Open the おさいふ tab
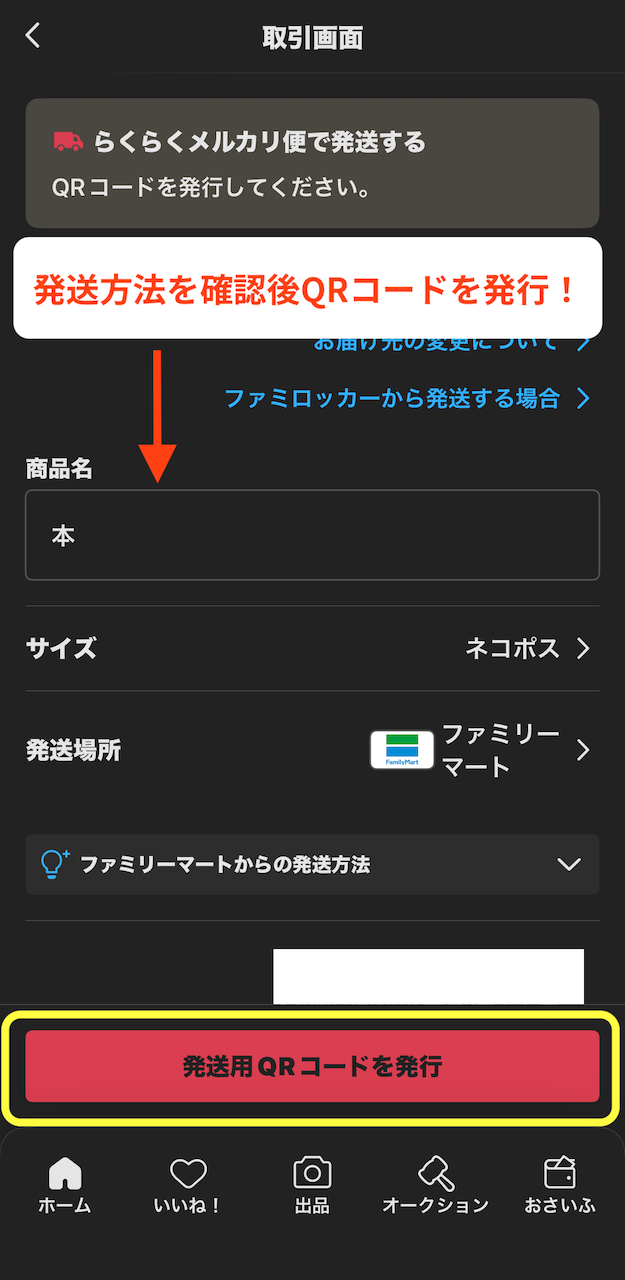This screenshot has width=625, height=1280. click(560, 1185)
